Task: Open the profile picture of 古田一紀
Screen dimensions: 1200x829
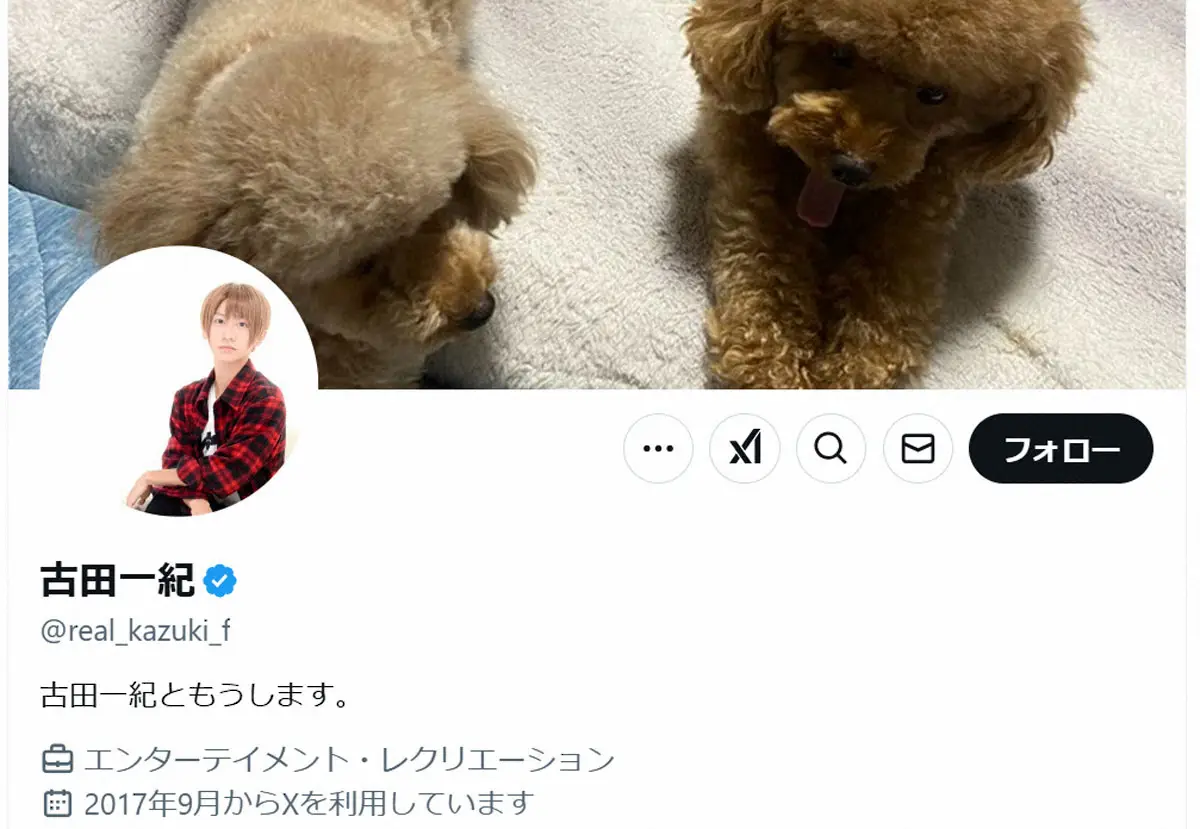Action: 179,385
